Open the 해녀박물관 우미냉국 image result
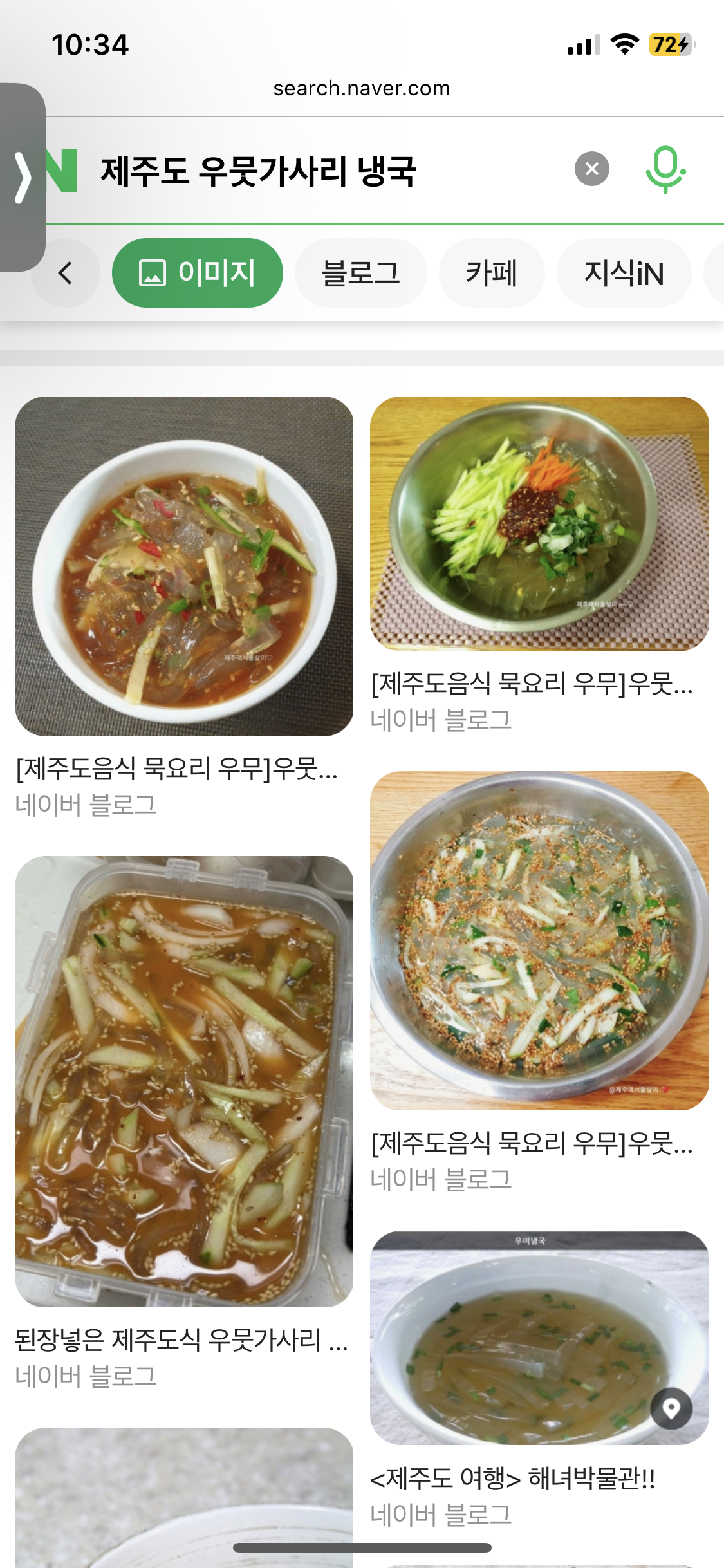The image size is (724, 1568). 539,1338
